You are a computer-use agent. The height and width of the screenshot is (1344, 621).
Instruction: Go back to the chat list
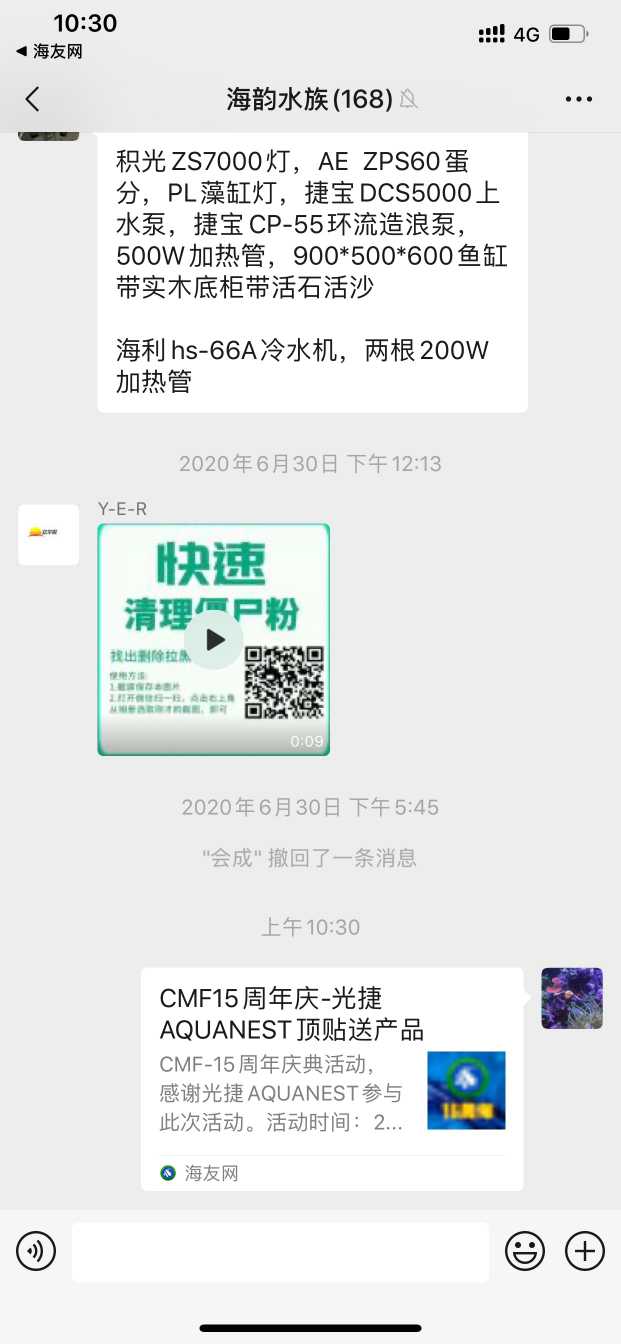(x=33, y=99)
